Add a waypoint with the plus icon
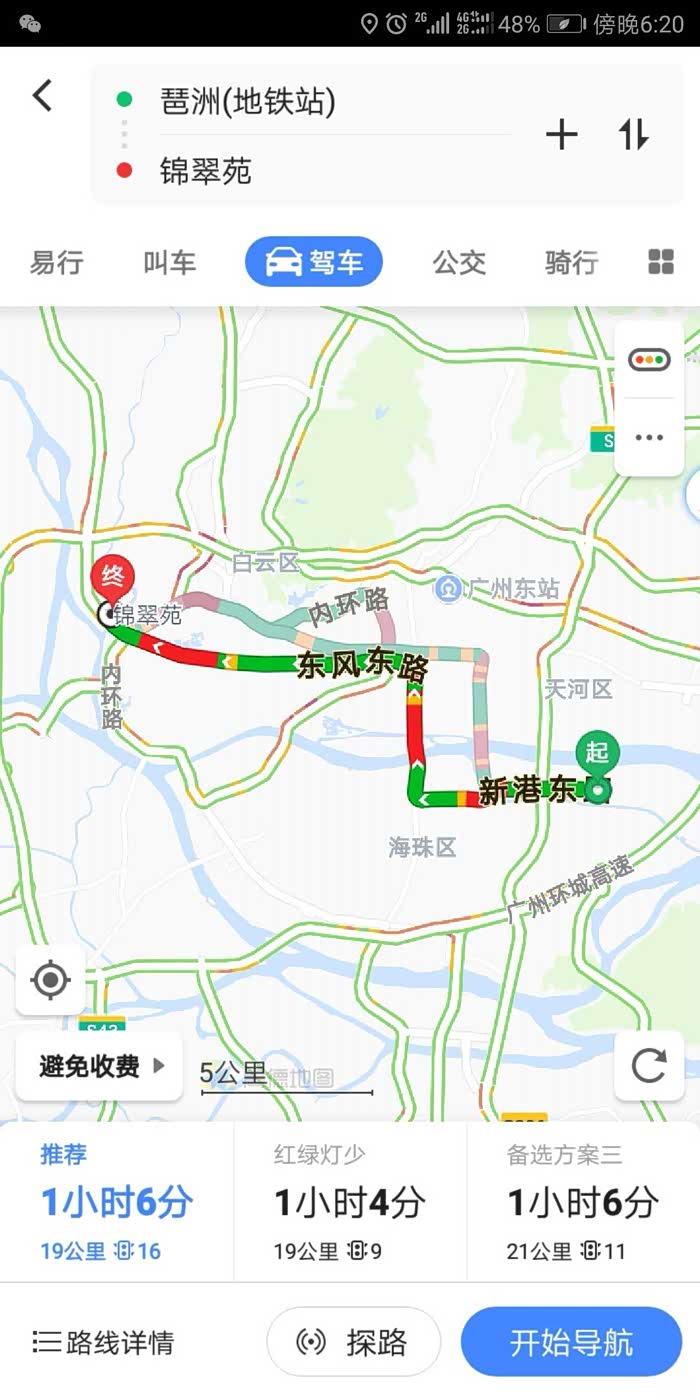Viewport: 700px width, 1400px height. [x=561, y=135]
